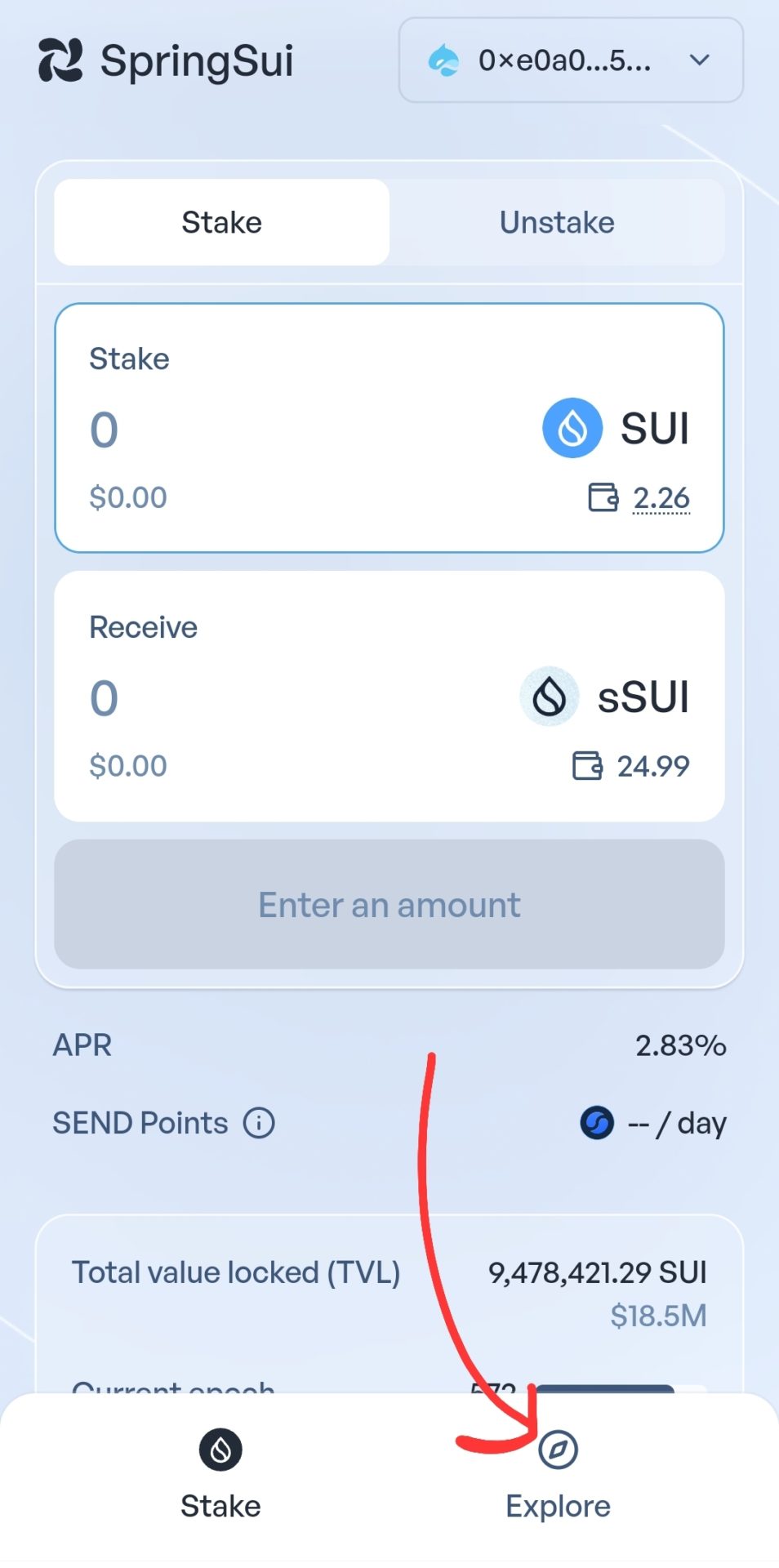
Task: Select the SUI token icon in Stake card
Action: (572, 427)
